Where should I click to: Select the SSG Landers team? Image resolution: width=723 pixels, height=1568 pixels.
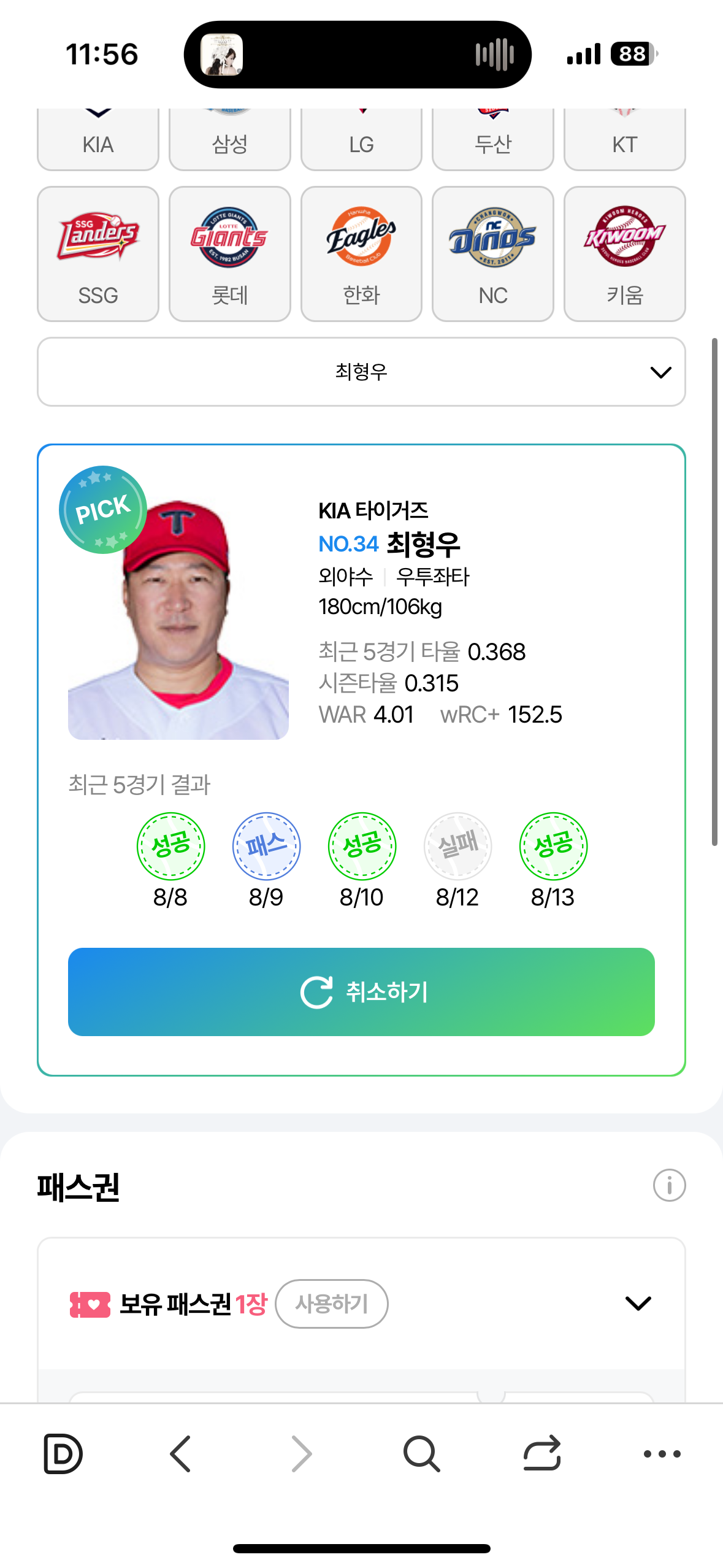click(98, 253)
